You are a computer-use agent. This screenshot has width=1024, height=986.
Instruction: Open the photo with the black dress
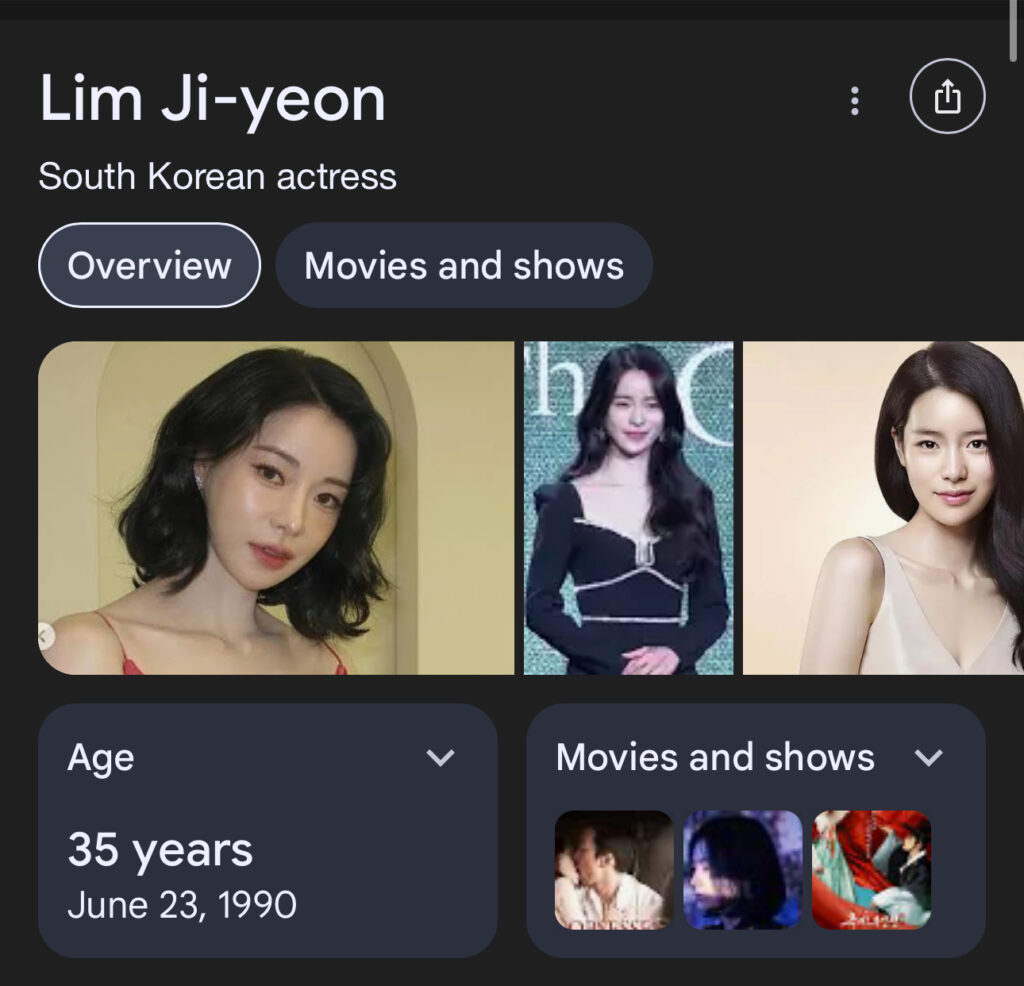[628, 508]
